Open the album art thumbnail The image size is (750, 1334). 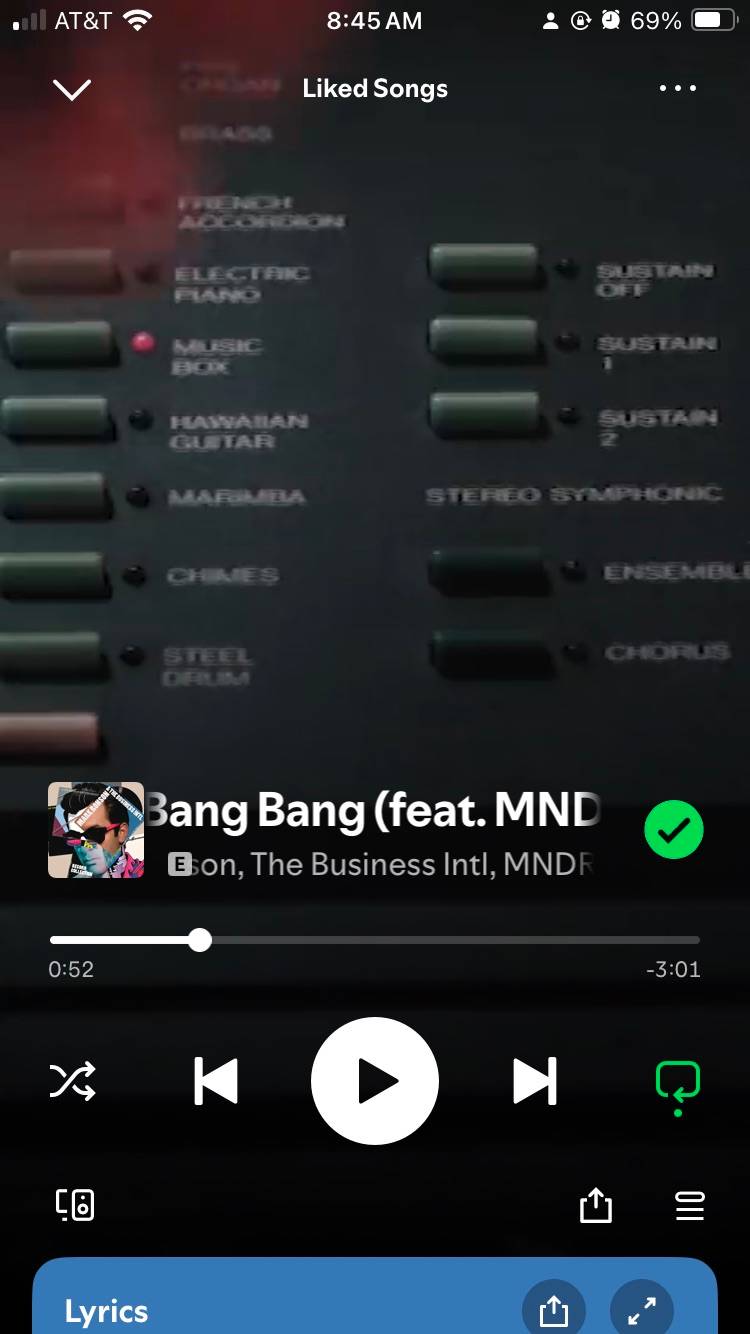[96, 830]
